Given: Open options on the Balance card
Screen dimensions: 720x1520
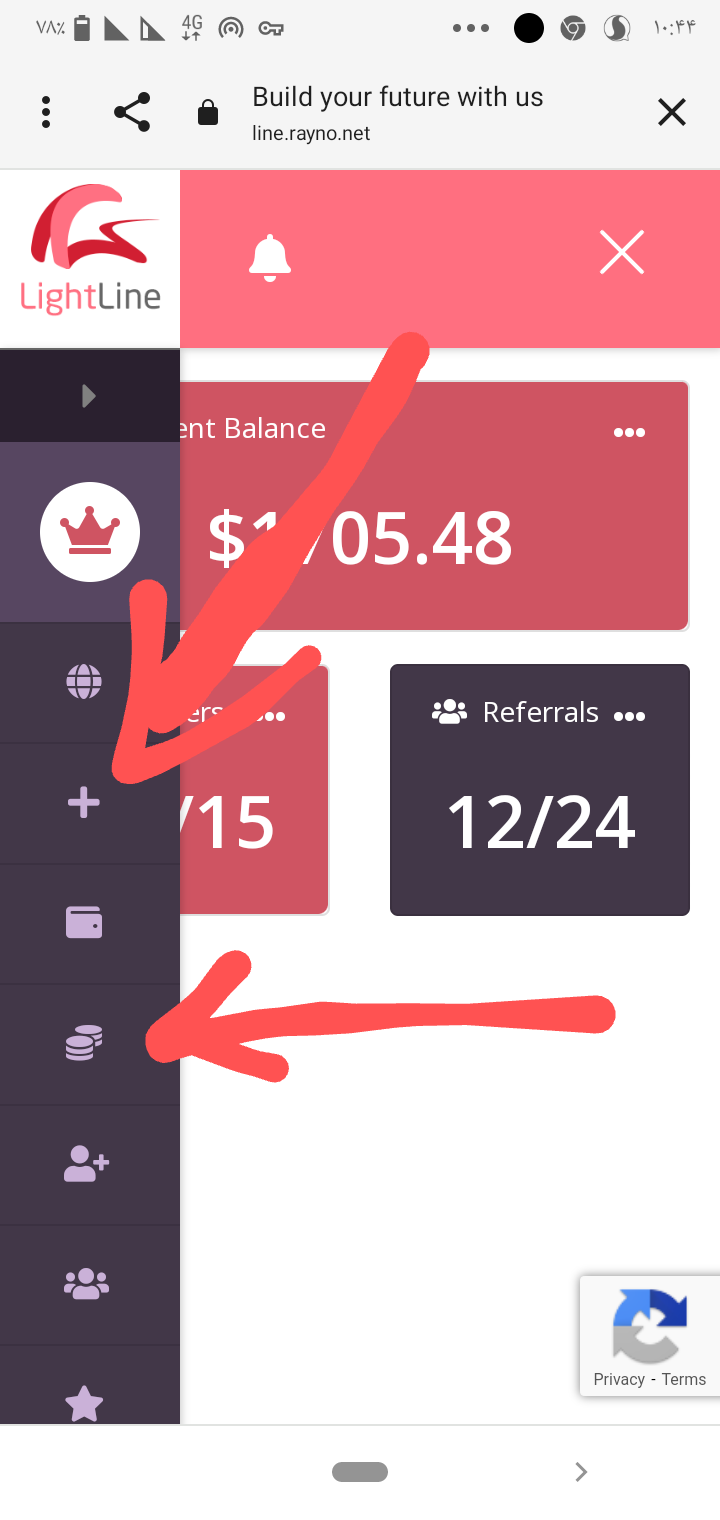Looking at the screenshot, I should tap(629, 432).
